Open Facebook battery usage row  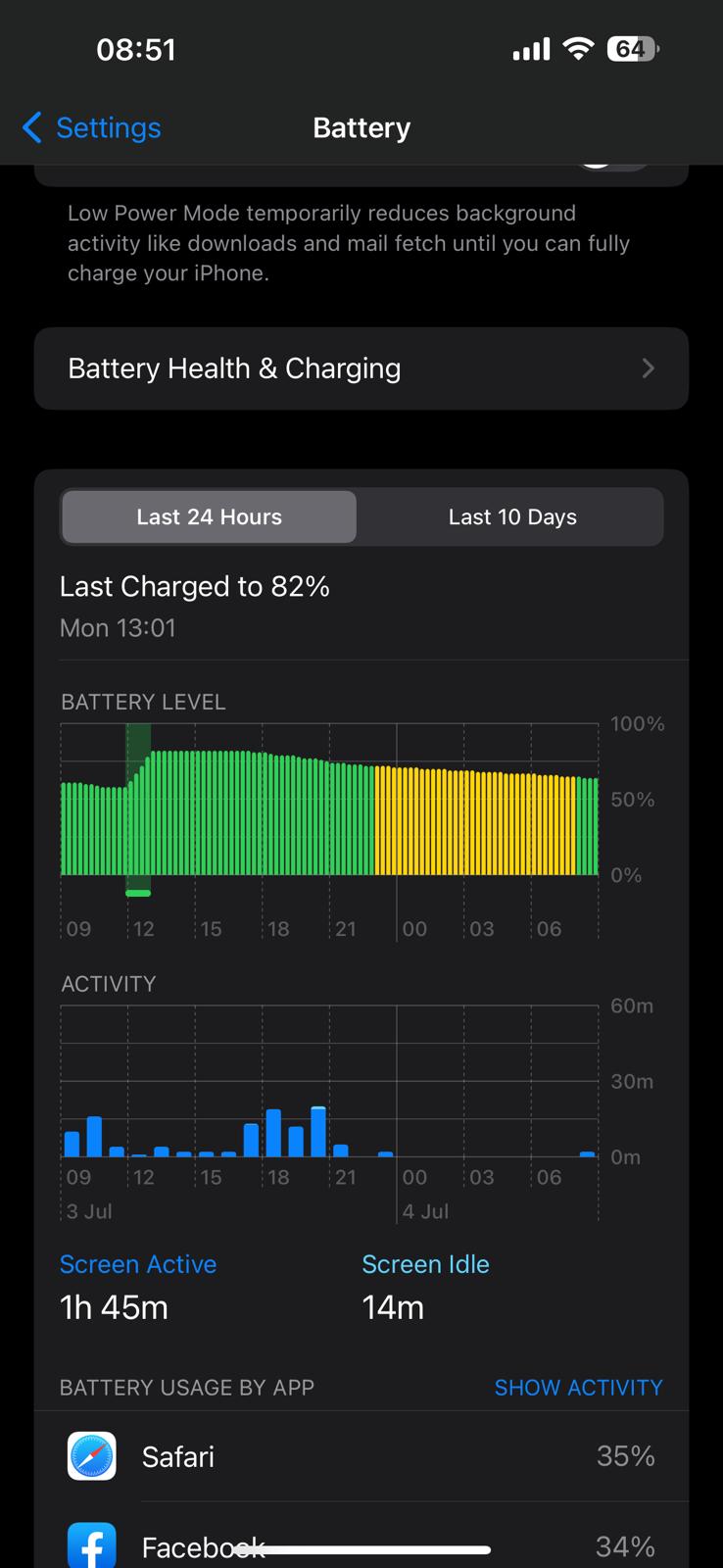(361, 1545)
